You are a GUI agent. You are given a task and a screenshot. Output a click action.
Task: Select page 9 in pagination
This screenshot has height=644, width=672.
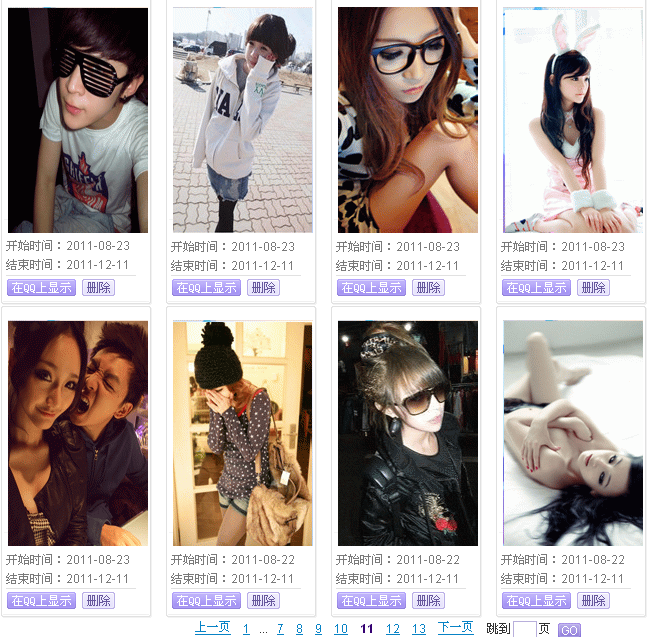pos(318,629)
